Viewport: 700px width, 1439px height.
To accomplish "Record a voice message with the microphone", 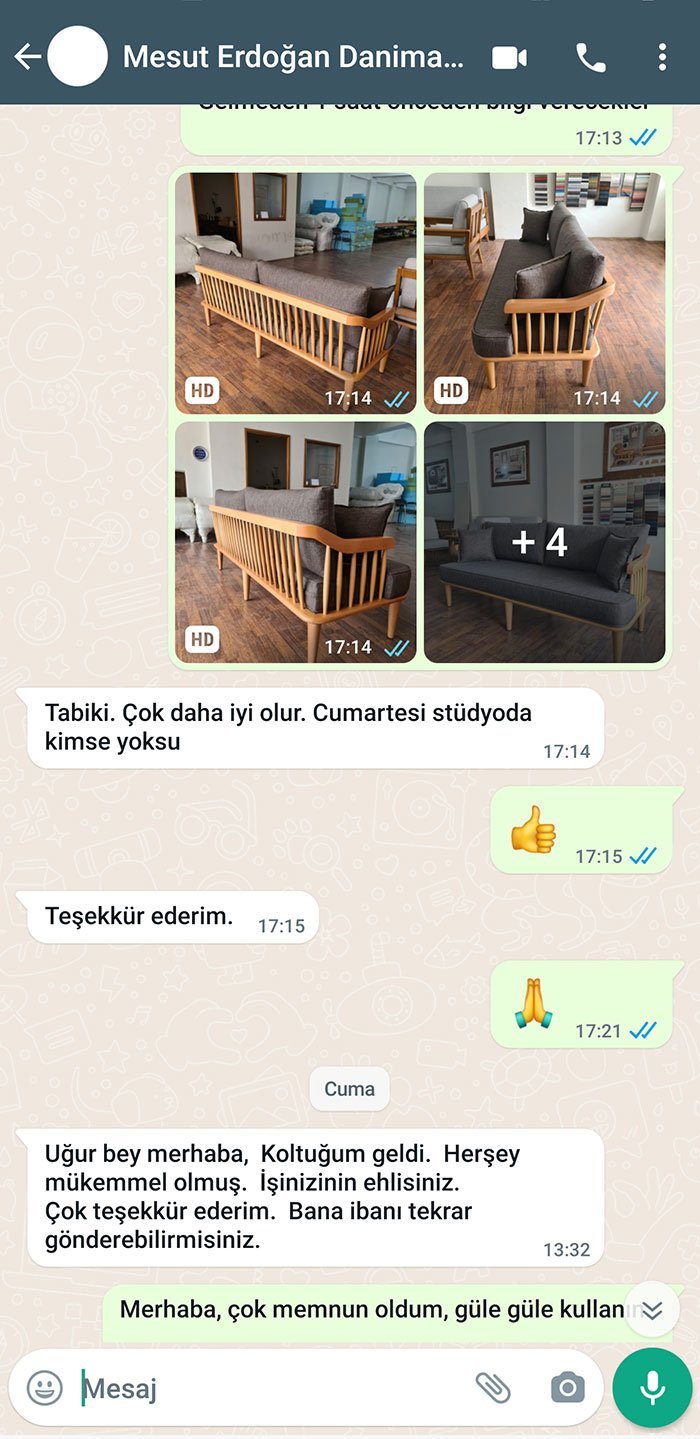I will 652,1387.
